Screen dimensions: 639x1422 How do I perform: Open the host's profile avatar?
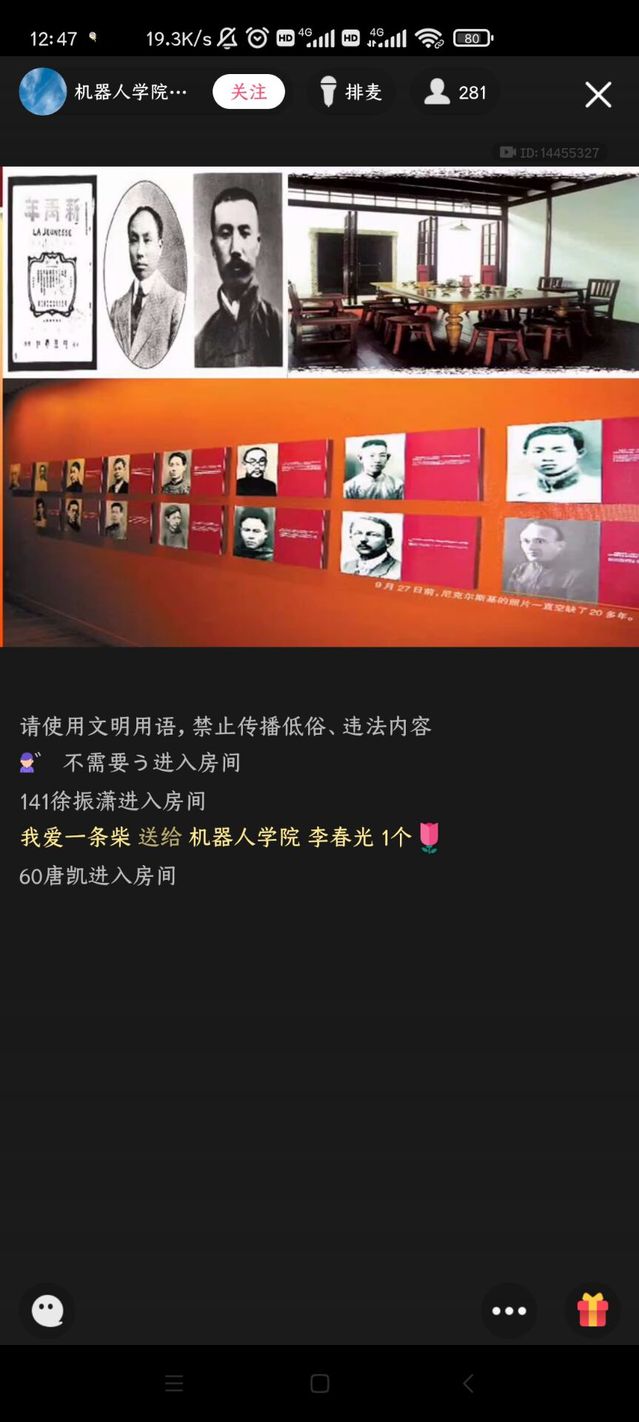pos(43,92)
